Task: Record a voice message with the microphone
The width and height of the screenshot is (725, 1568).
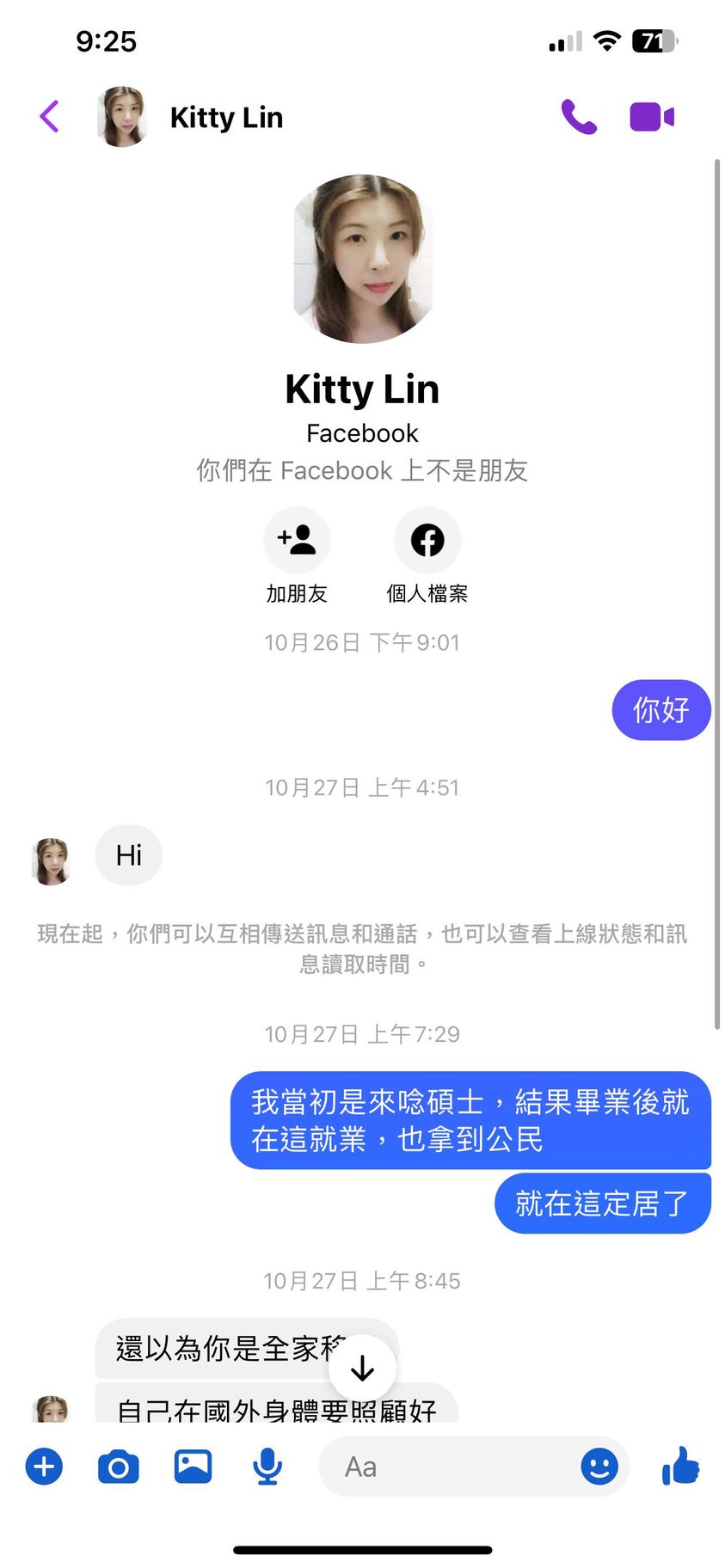Action: (267, 1467)
